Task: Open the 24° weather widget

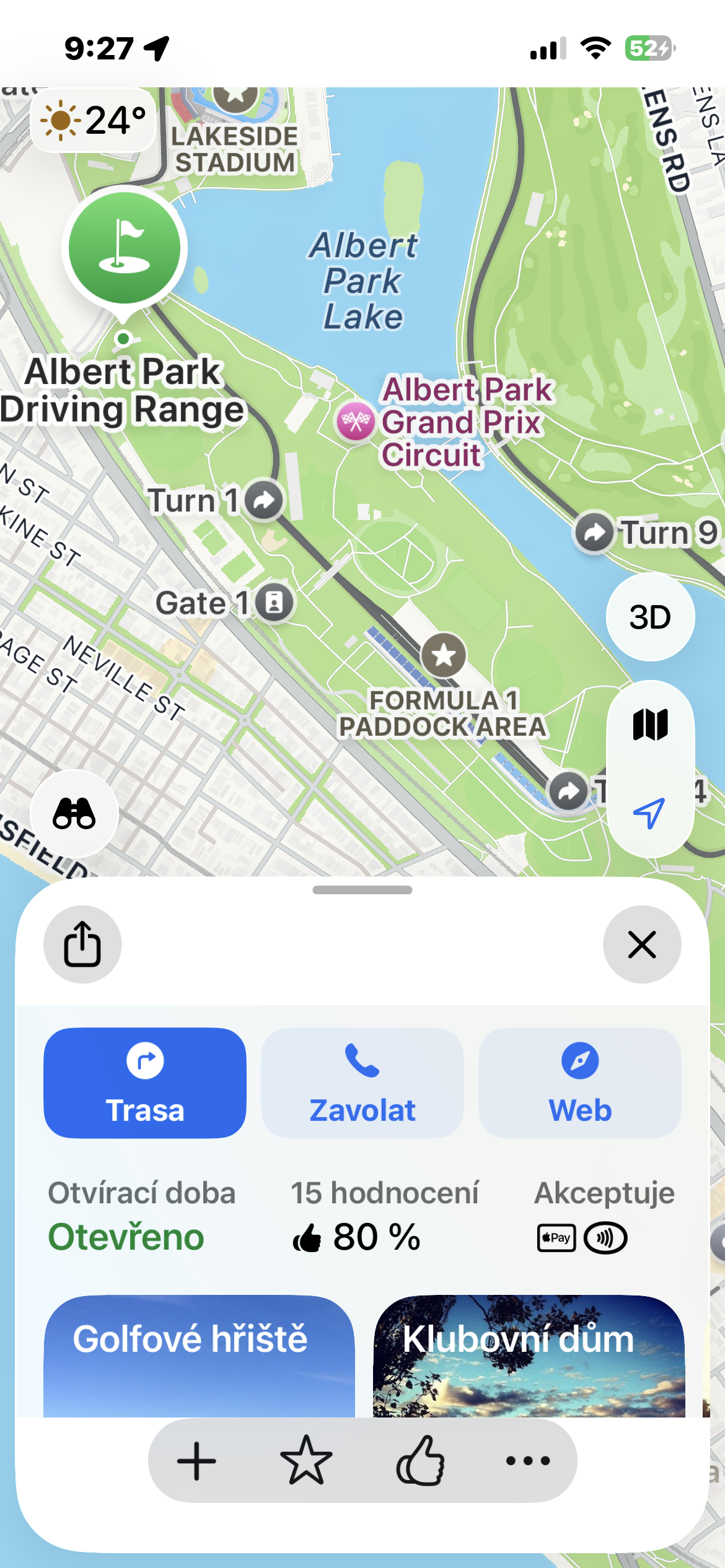Action: (93, 120)
